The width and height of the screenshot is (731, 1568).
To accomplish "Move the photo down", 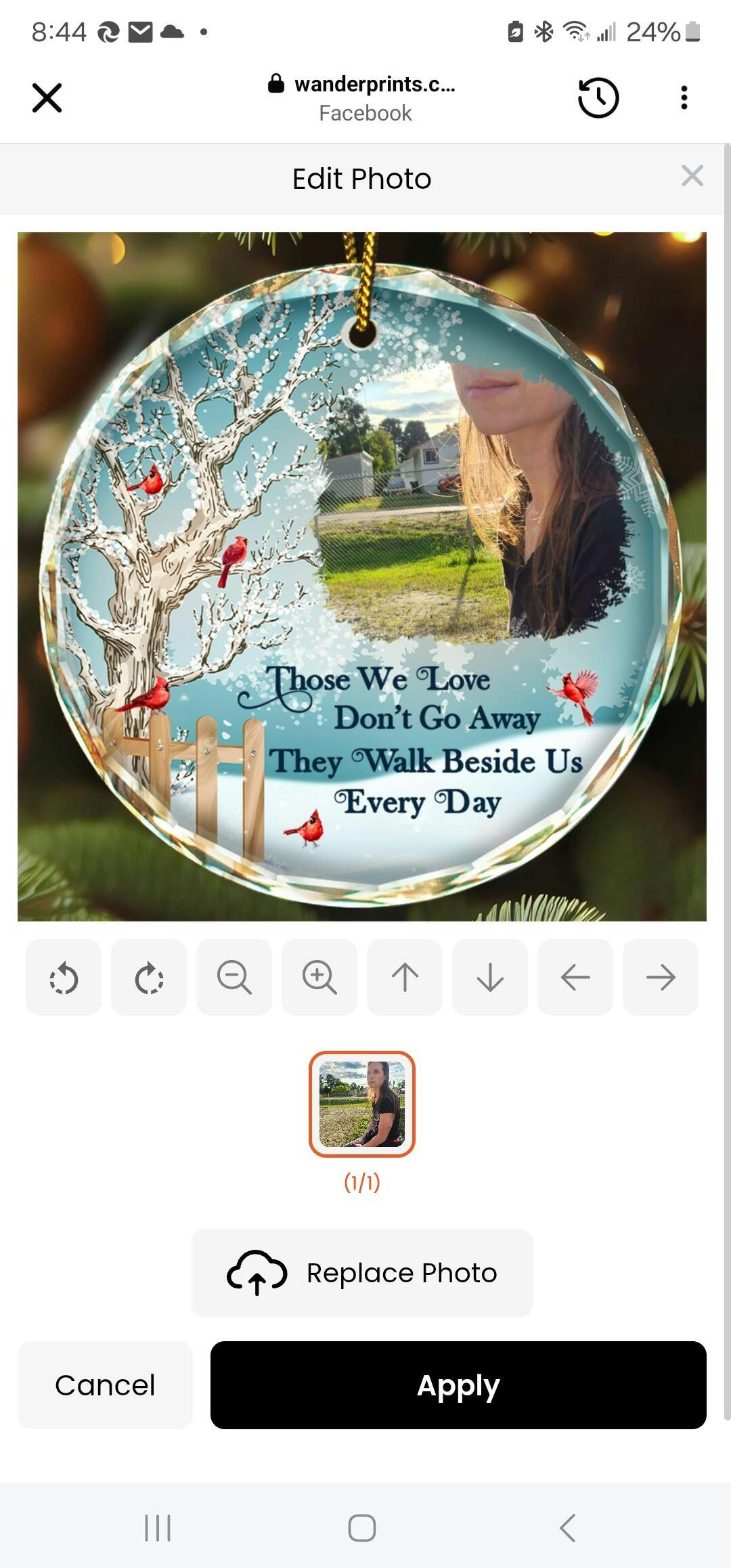I will coord(490,977).
